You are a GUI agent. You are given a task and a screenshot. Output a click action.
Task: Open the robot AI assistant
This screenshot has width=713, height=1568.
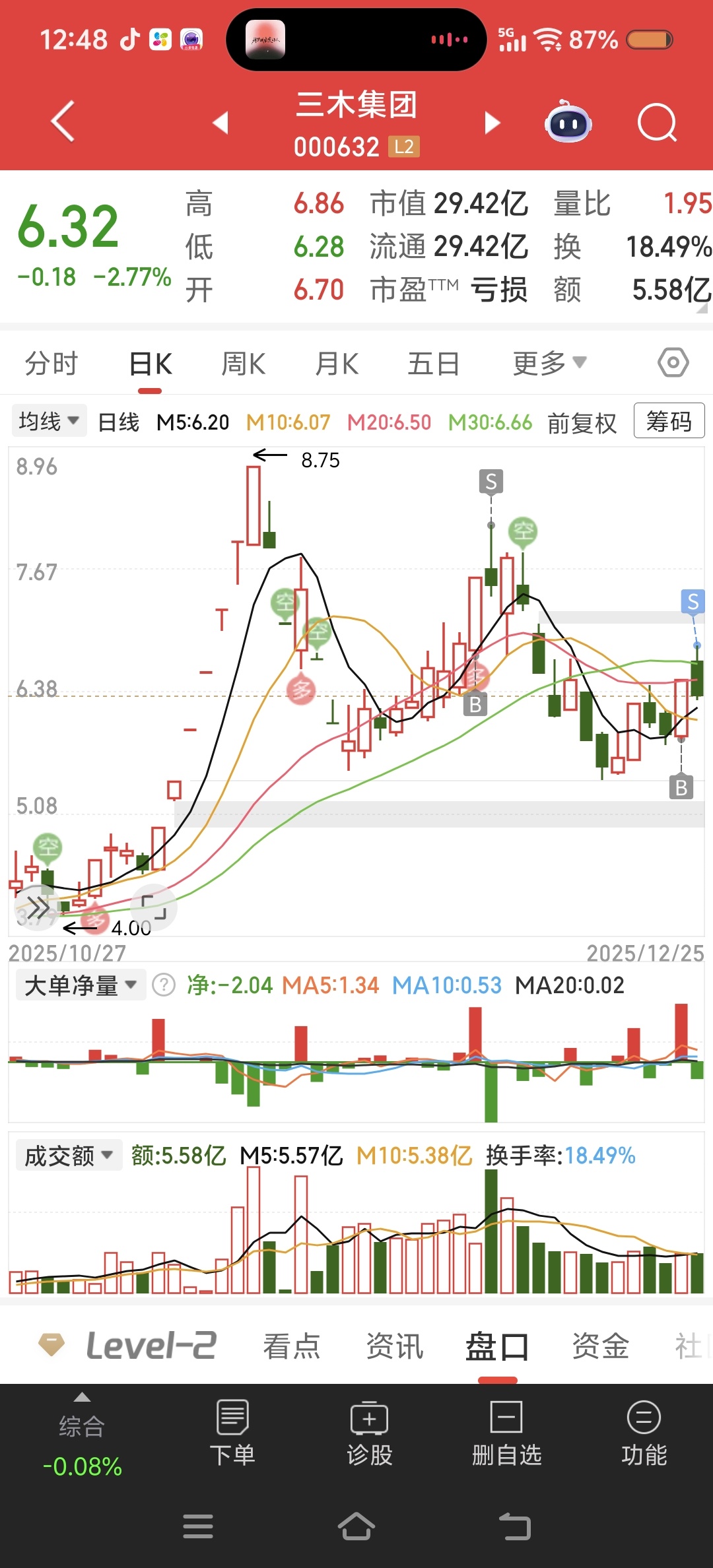(568, 122)
